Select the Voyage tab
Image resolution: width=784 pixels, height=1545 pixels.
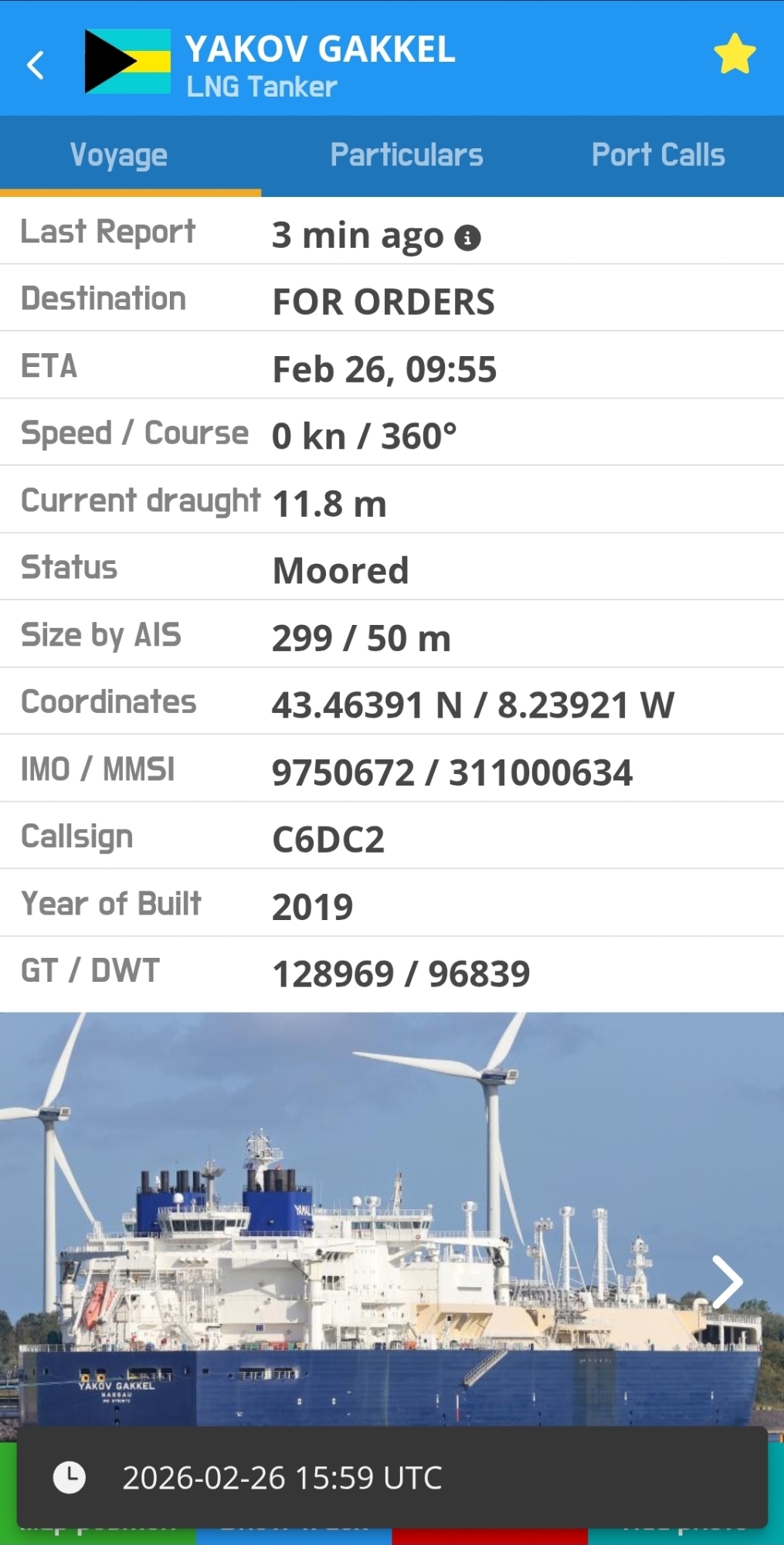[x=119, y=155]
